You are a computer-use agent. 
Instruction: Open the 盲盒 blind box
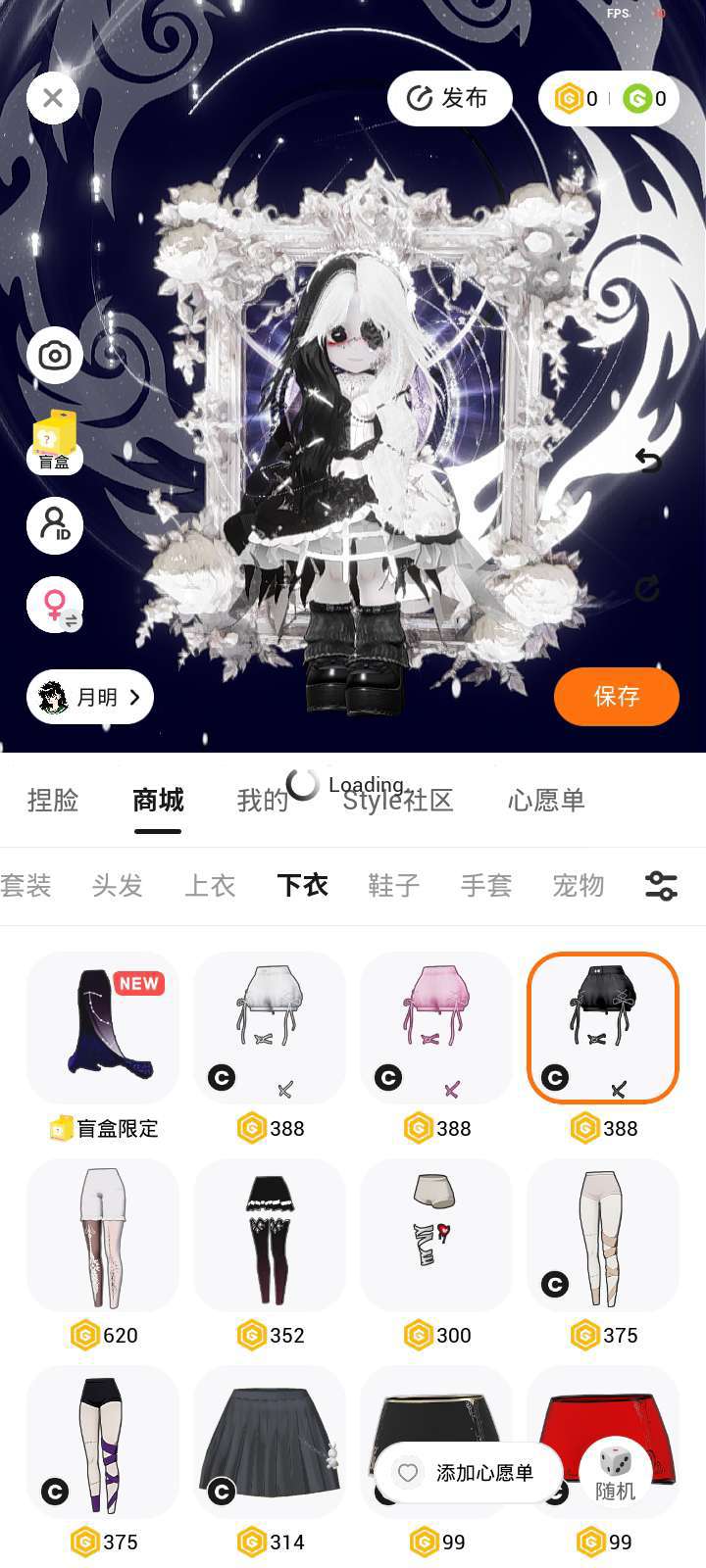pyautogui.click(x=55, y=441)
